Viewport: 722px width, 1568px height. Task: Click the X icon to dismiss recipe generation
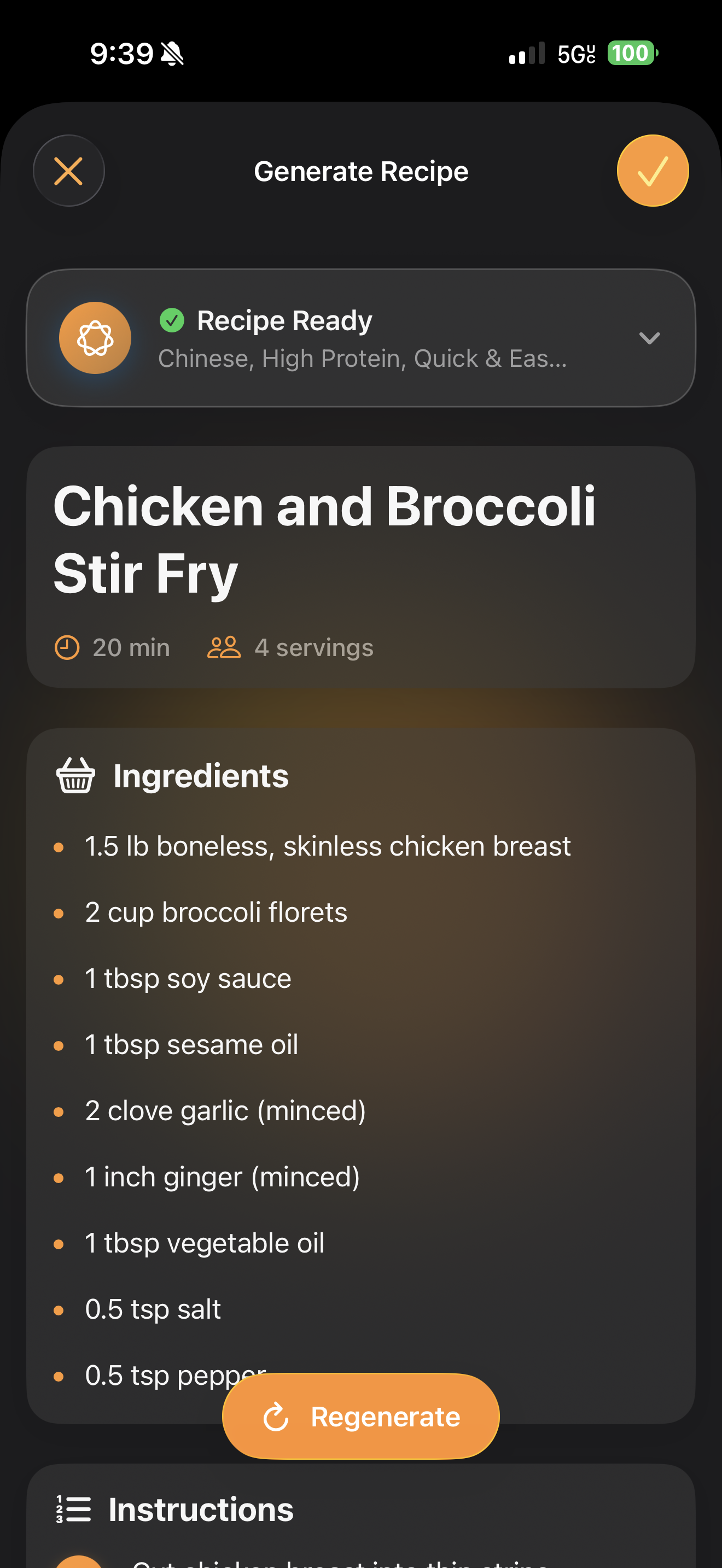[x=68, y=171]
